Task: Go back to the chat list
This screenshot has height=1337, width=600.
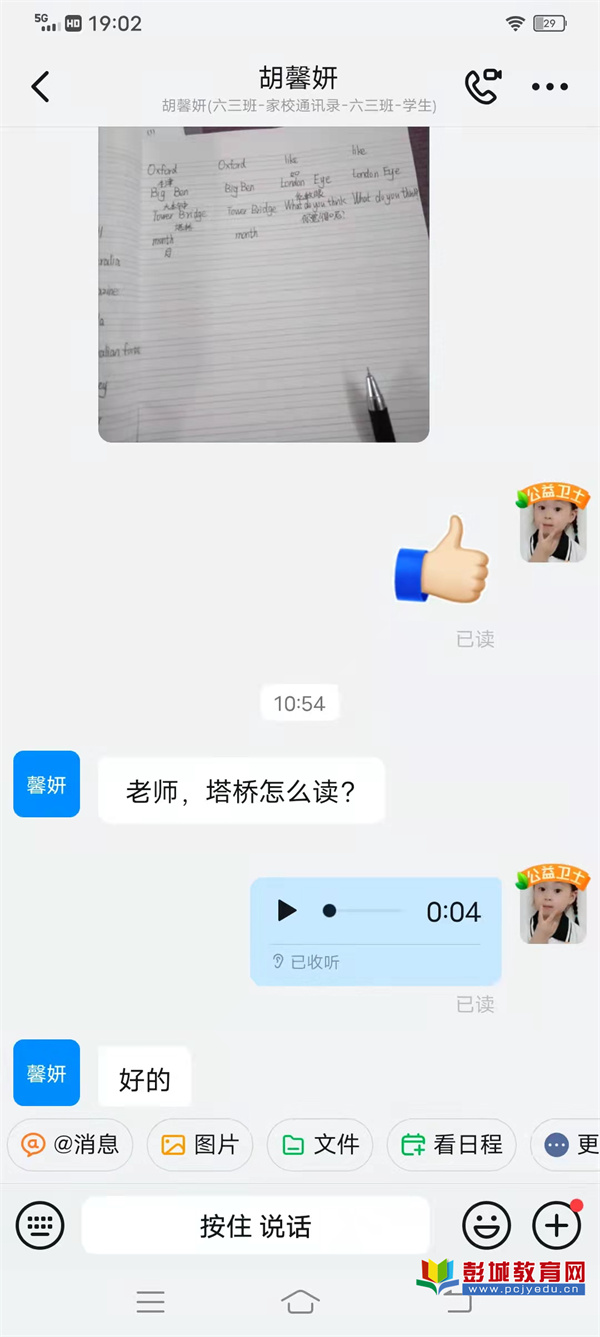Action: point(40,87)
